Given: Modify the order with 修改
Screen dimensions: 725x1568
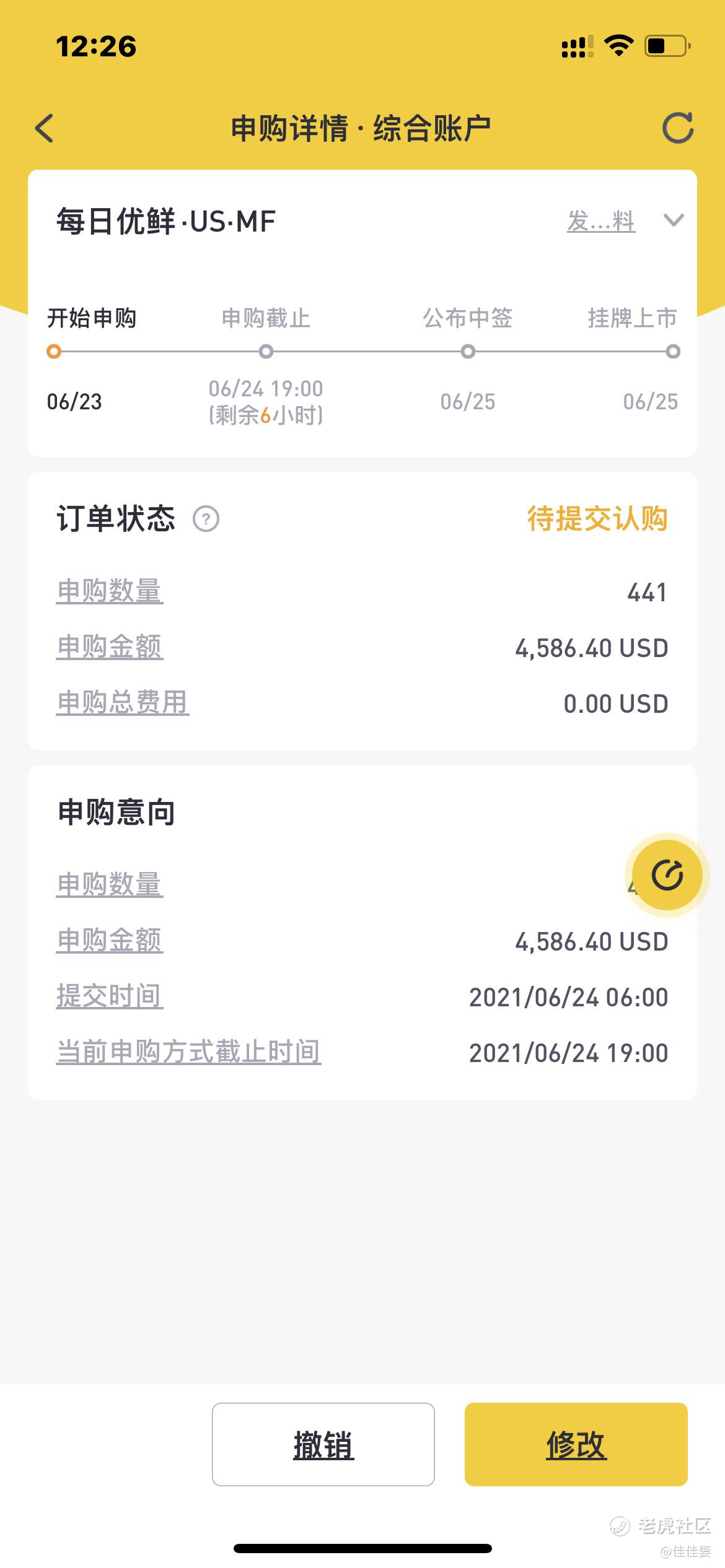Looking at the screenshot, I should click(x=576, y=1444).
